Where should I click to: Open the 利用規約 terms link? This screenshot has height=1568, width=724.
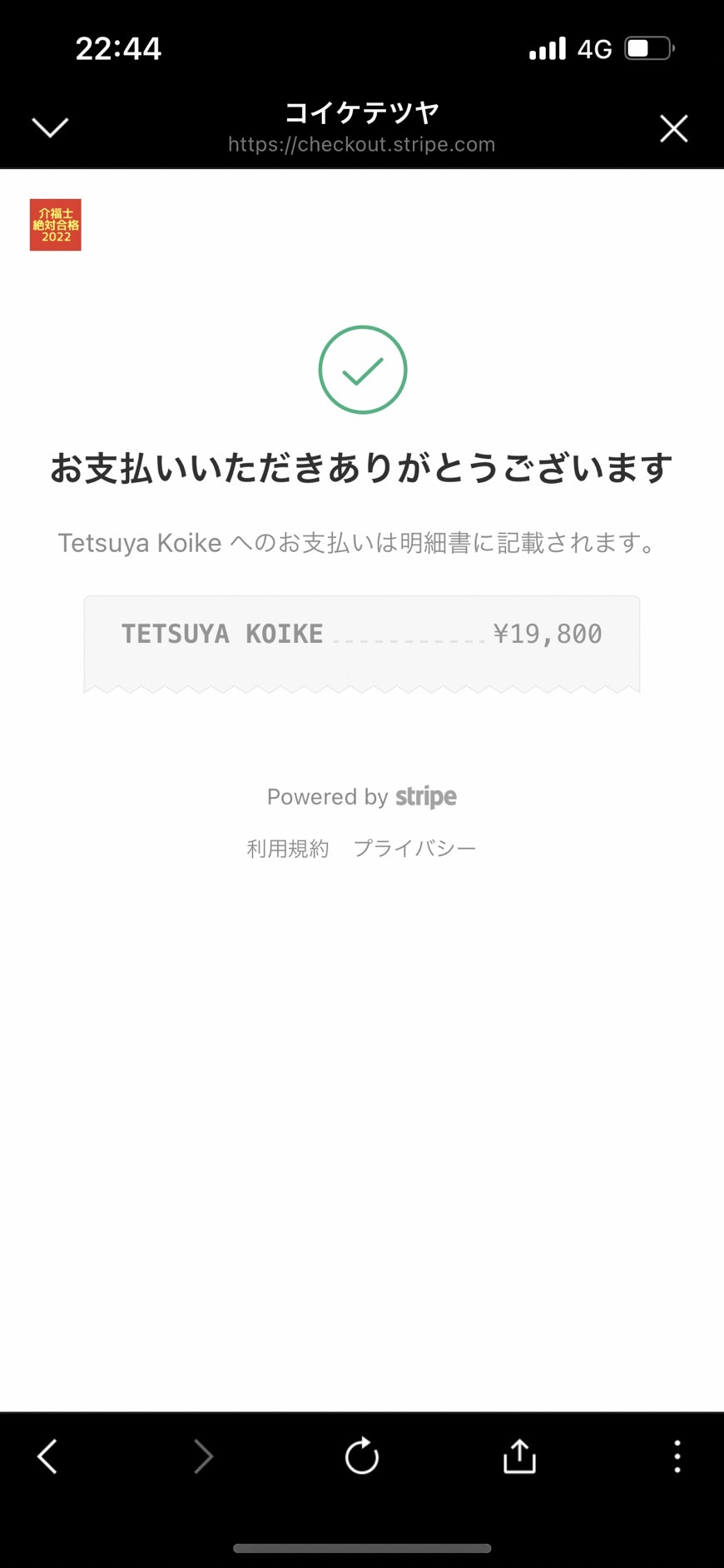288,849
